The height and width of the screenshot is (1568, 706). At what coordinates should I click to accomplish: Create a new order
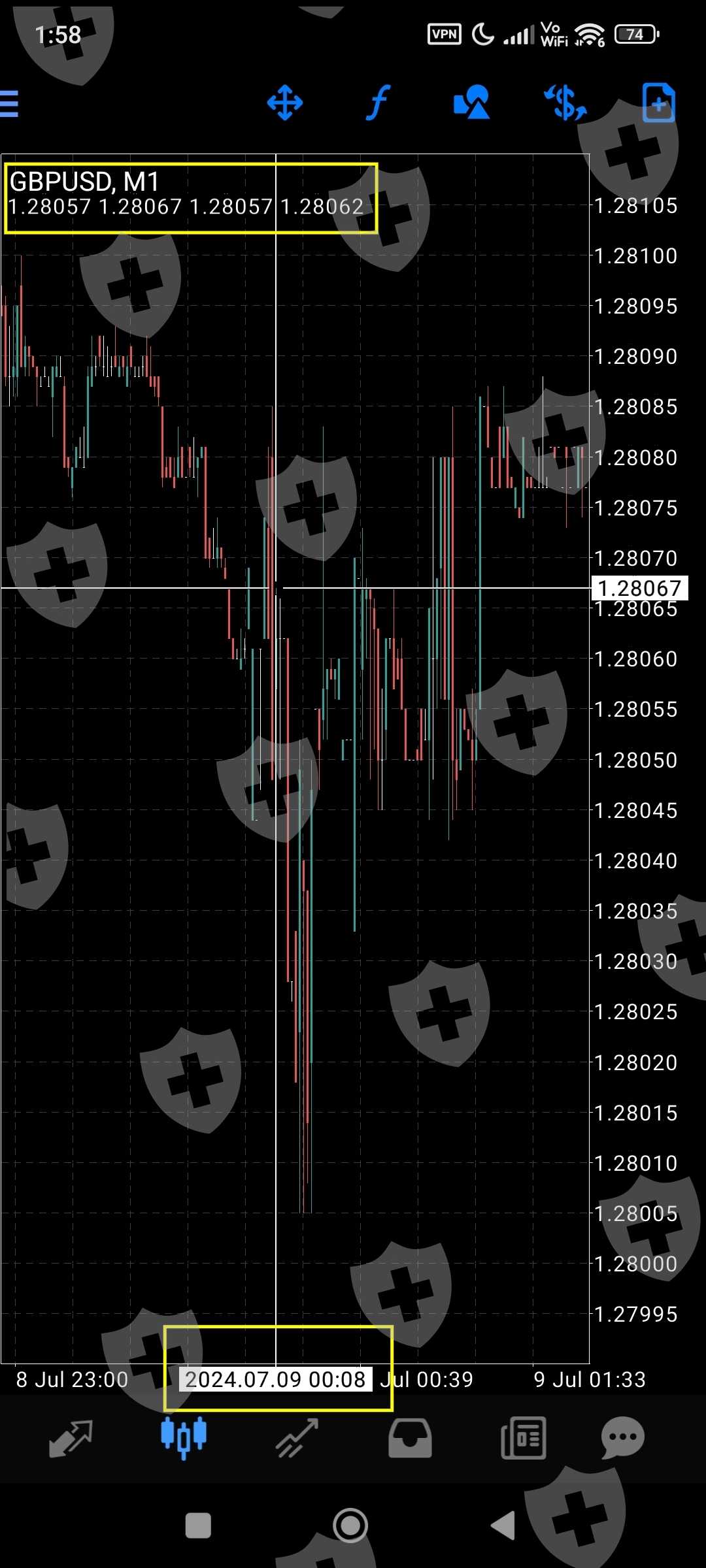(x=658, y=103)
